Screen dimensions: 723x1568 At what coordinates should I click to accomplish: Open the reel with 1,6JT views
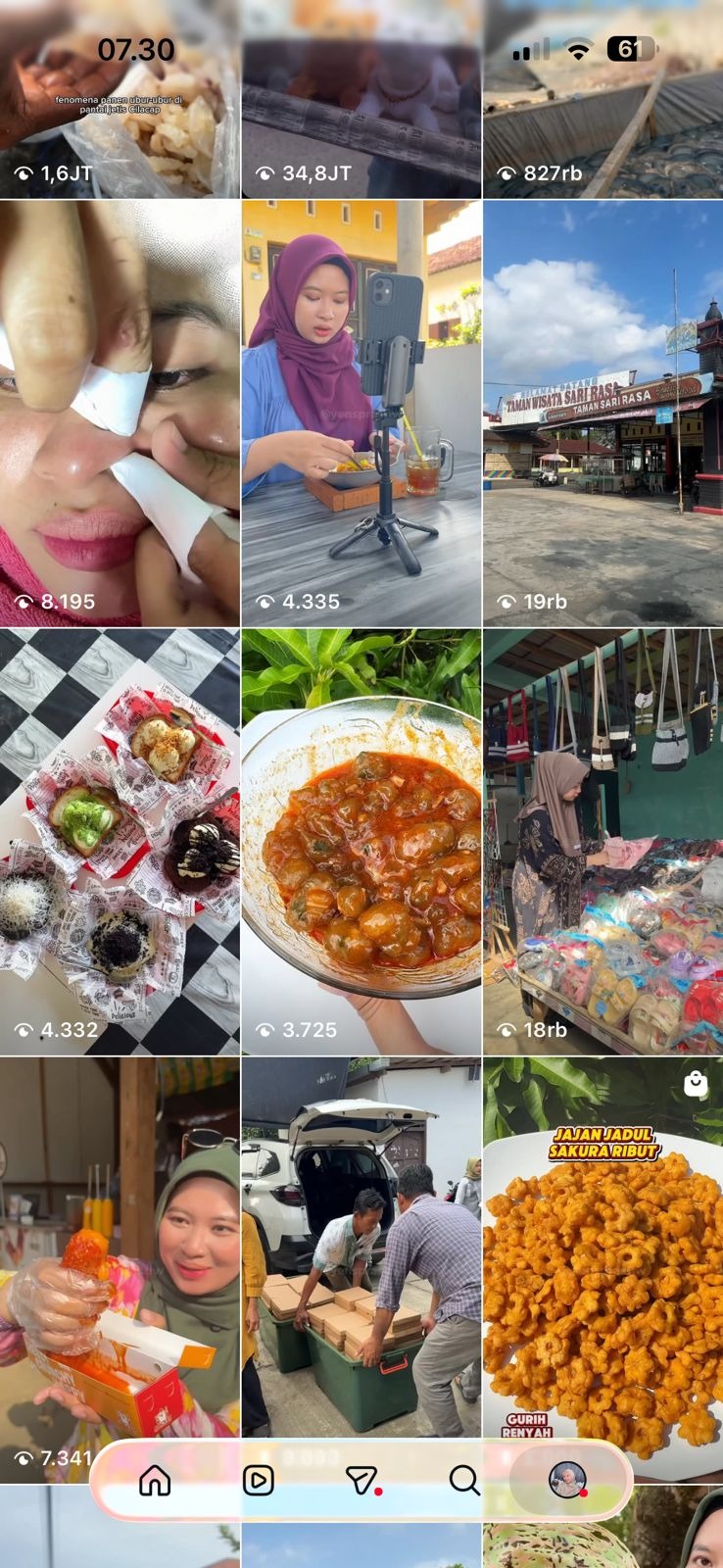pos(120,99)
